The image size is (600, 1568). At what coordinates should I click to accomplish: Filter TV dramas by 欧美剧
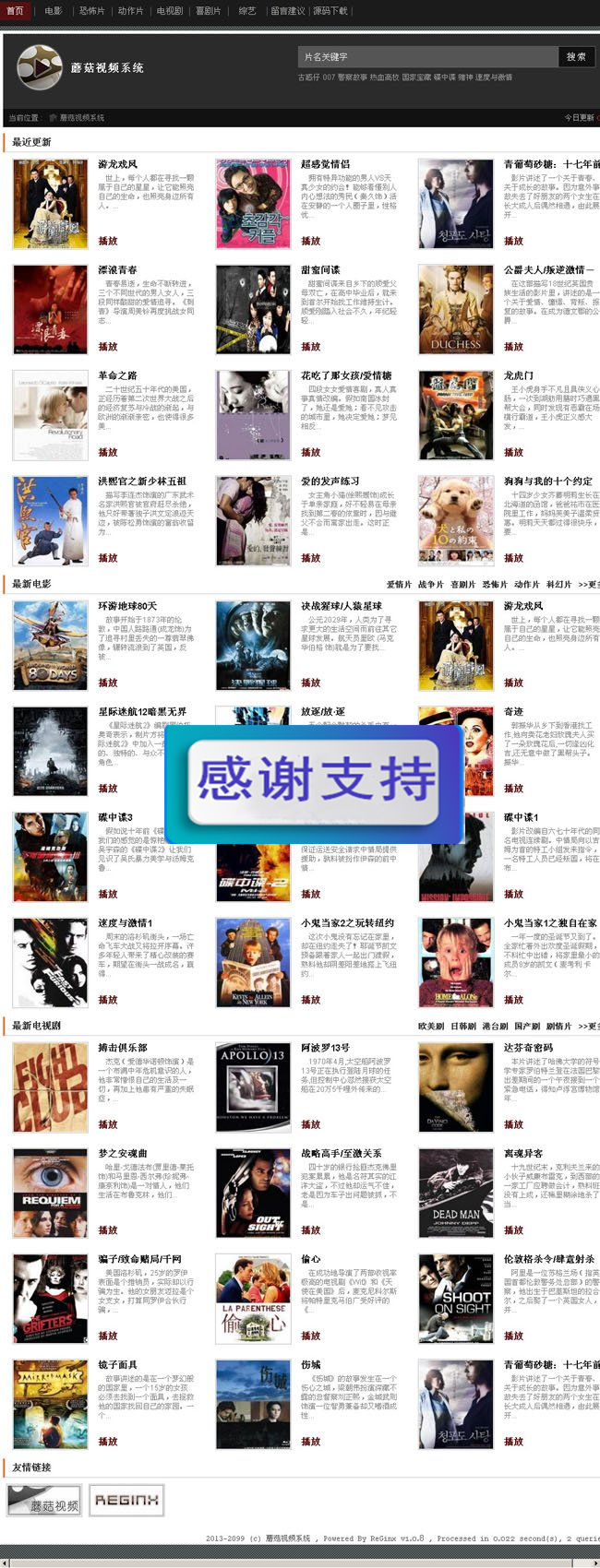tap(430, 1026)
